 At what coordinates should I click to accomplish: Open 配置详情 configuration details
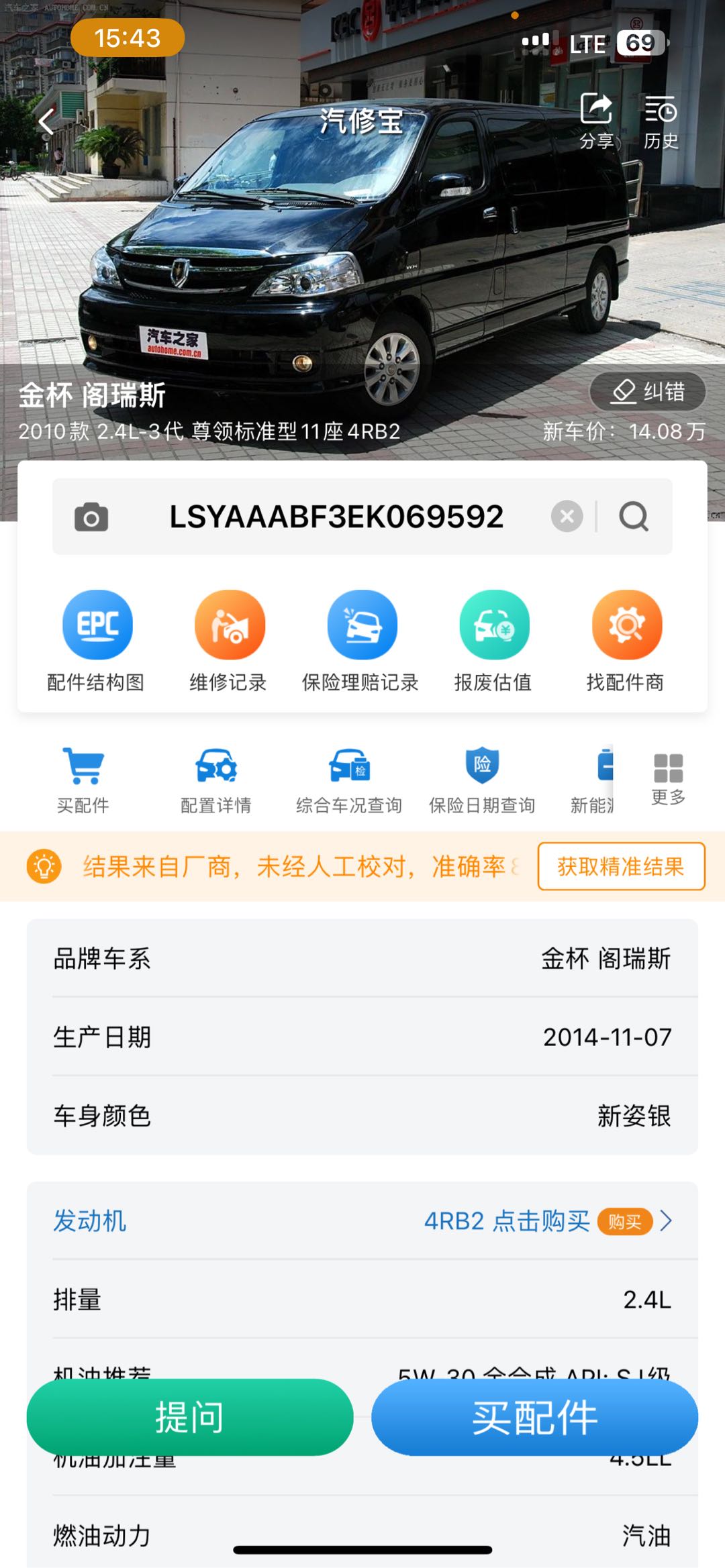click(x=215, y=780)
